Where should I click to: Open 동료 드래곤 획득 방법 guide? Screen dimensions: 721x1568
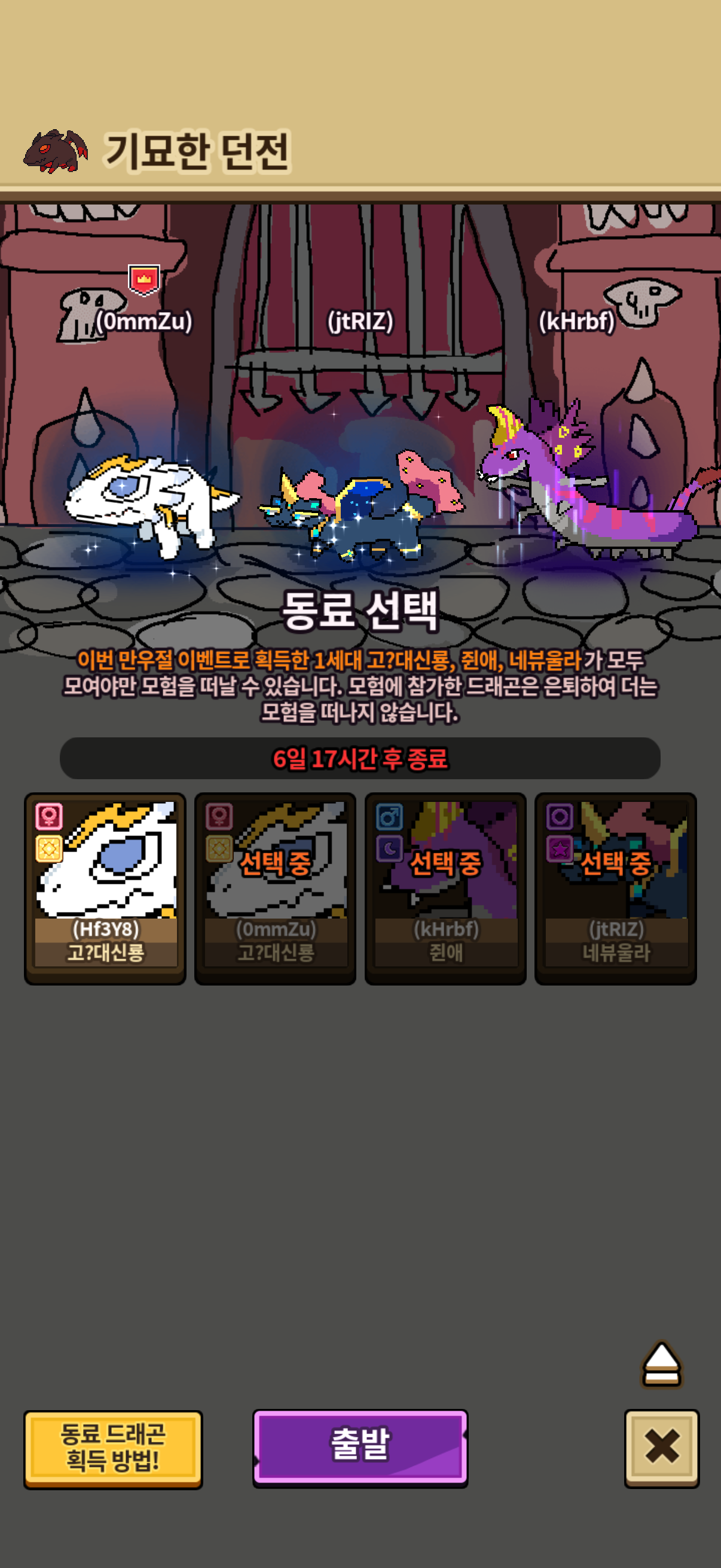(113, 1448)
